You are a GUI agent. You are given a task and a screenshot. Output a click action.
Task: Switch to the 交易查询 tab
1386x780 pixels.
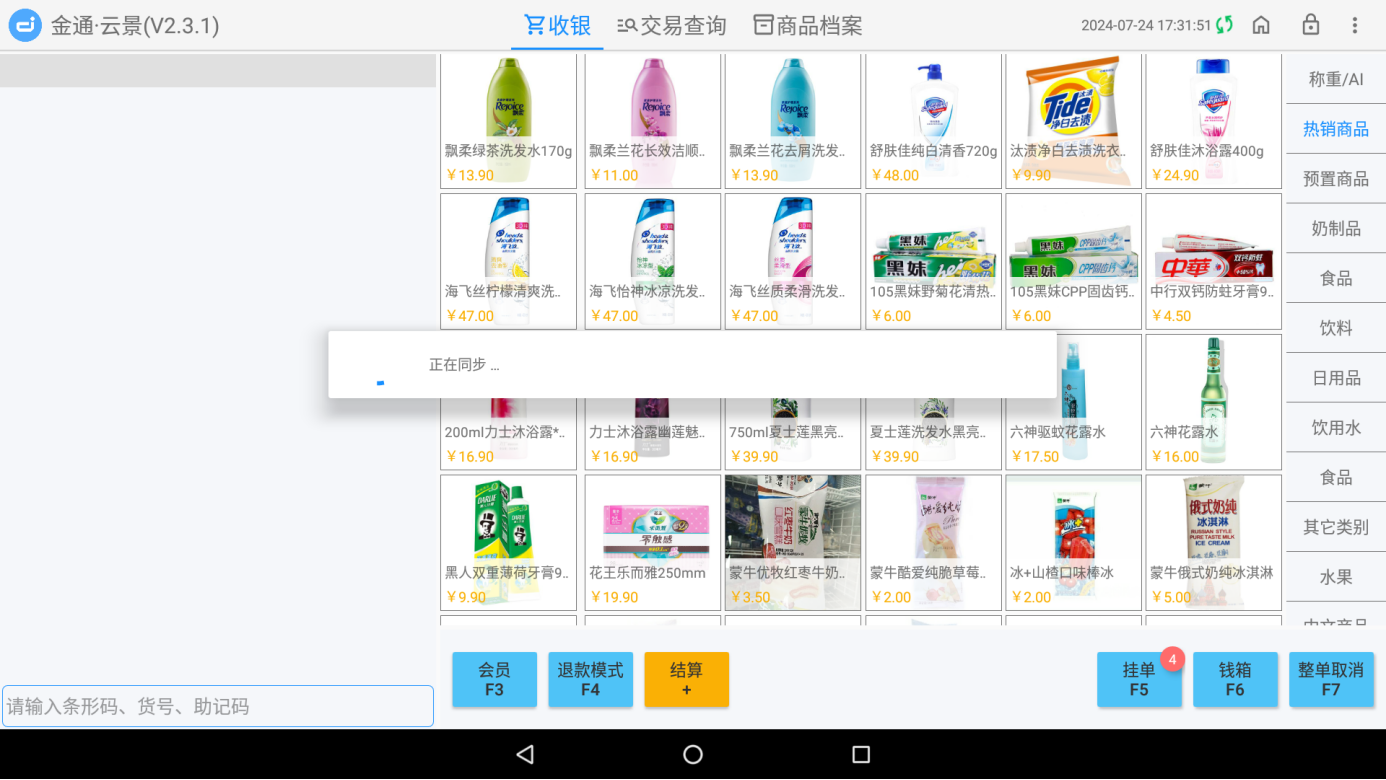tap(672, 25)
